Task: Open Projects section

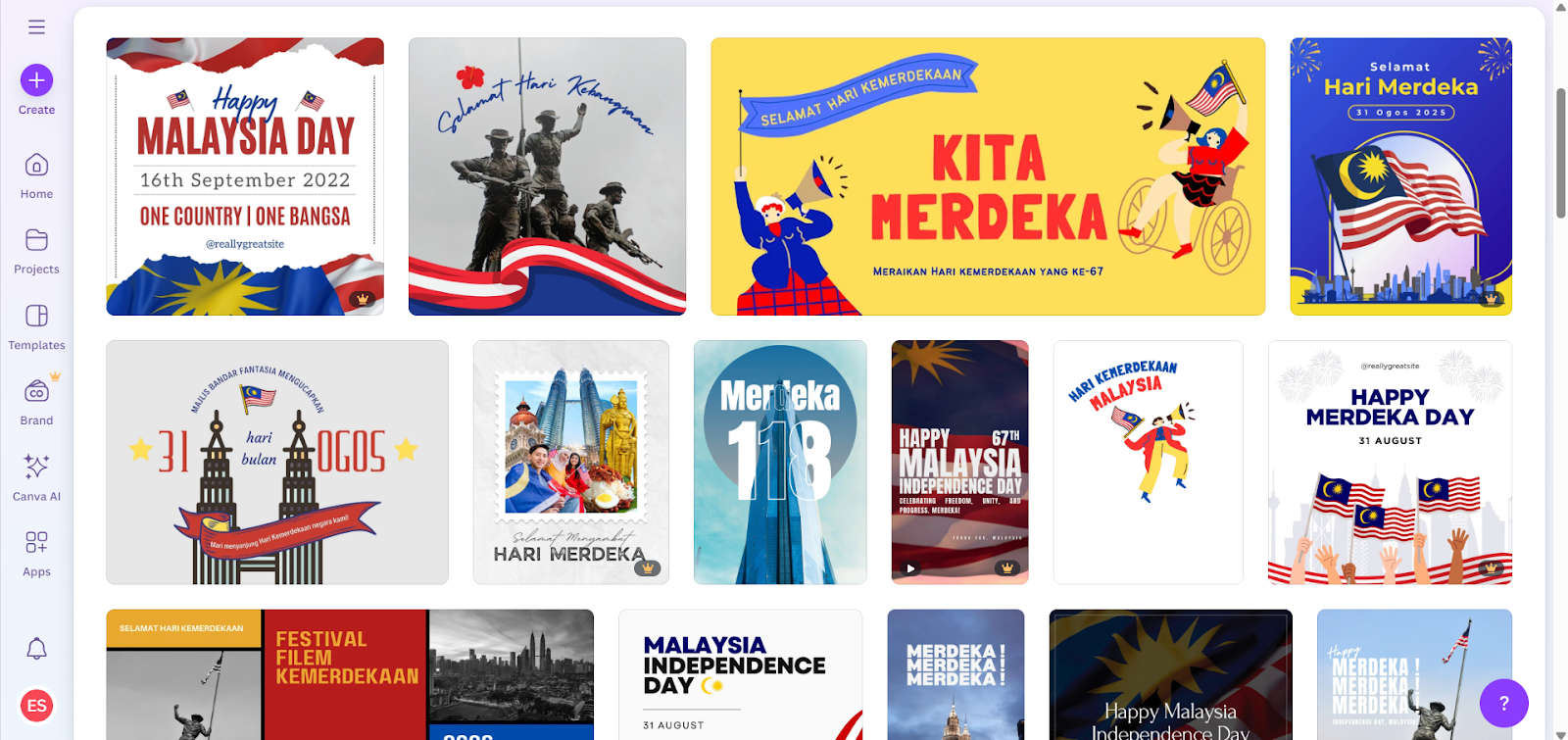Action: tap(36, 251)
